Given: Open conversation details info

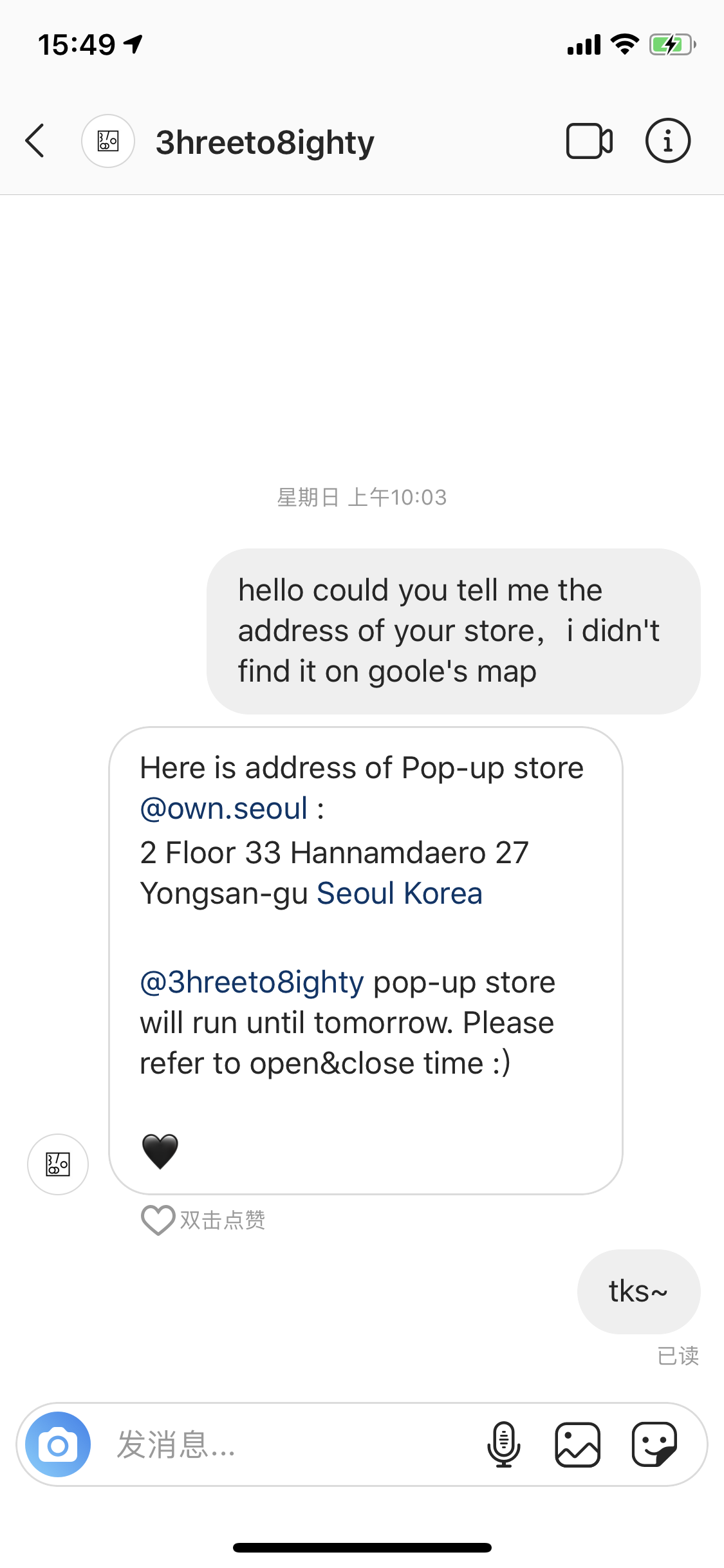Looking at the screenshot, I should (x=667, y=141).
